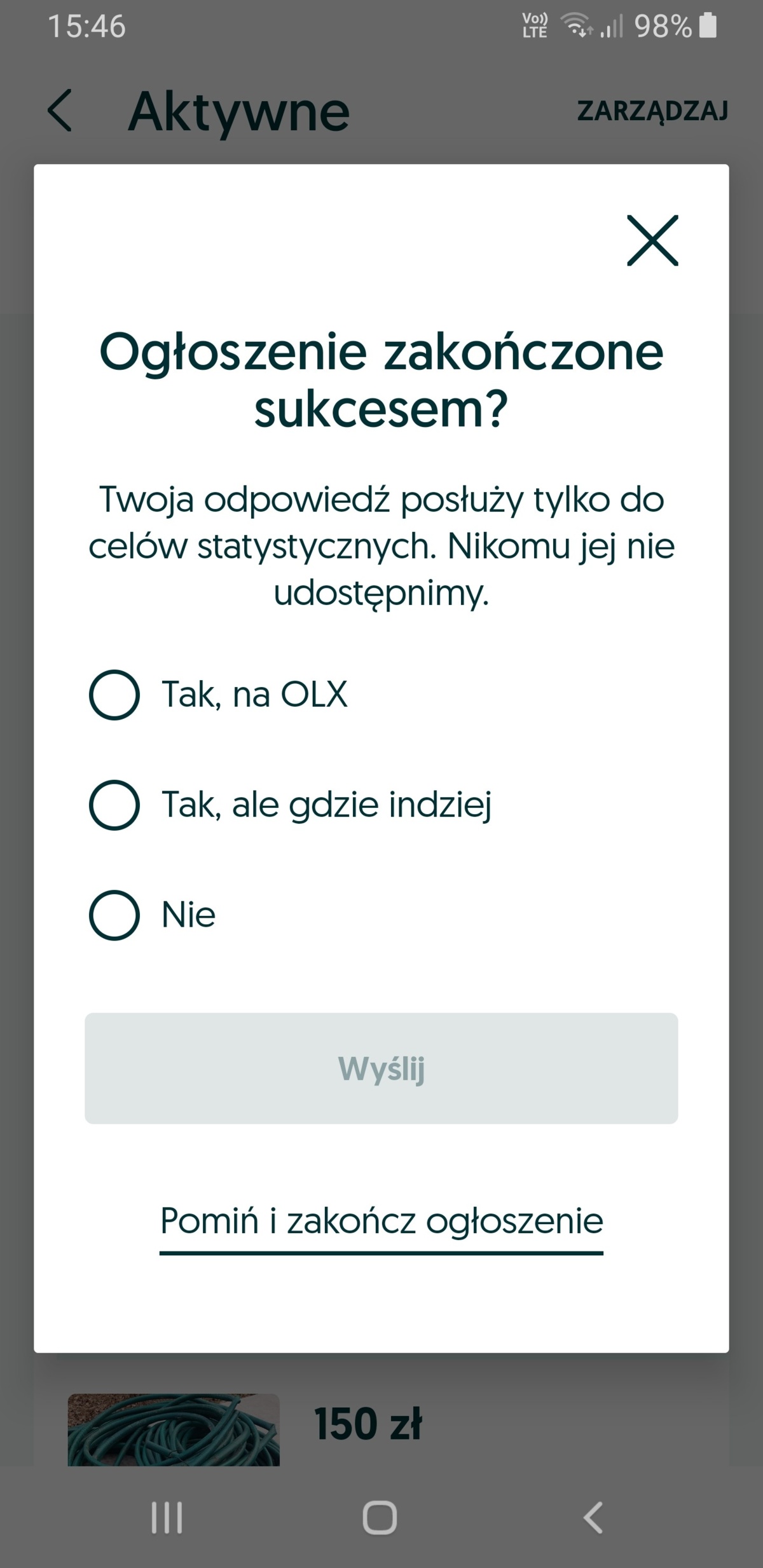Select the 'Nie' radio button
The width and height of the screenshot is (763, 1568).
(x=114, y=915)
